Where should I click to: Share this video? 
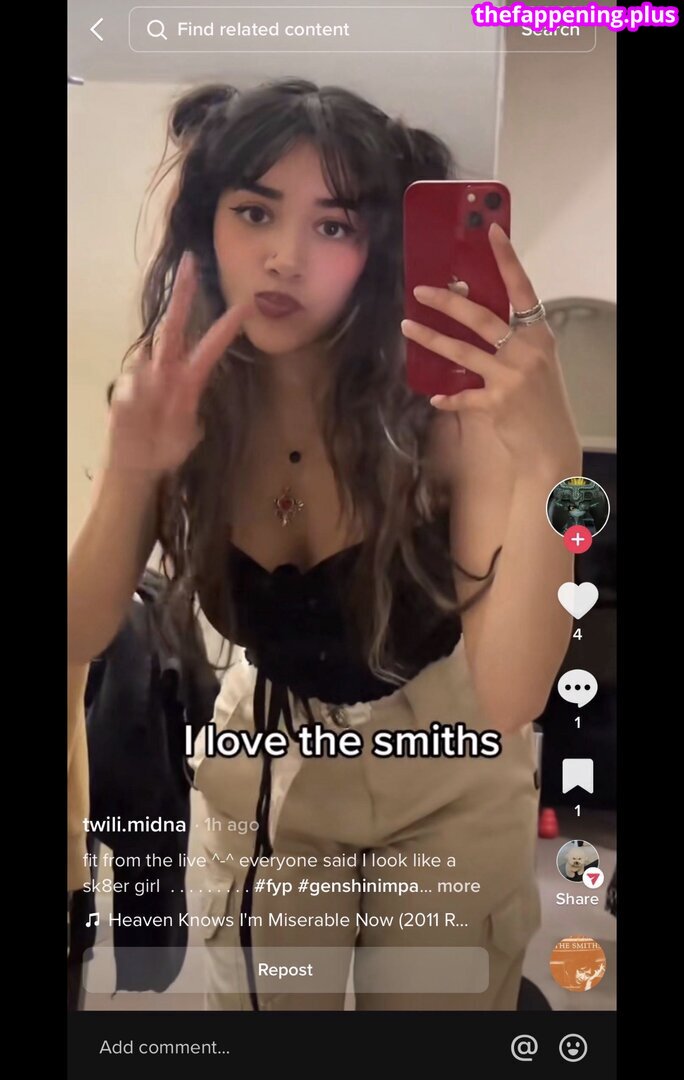pyautogui.click(x=577, y=871)
